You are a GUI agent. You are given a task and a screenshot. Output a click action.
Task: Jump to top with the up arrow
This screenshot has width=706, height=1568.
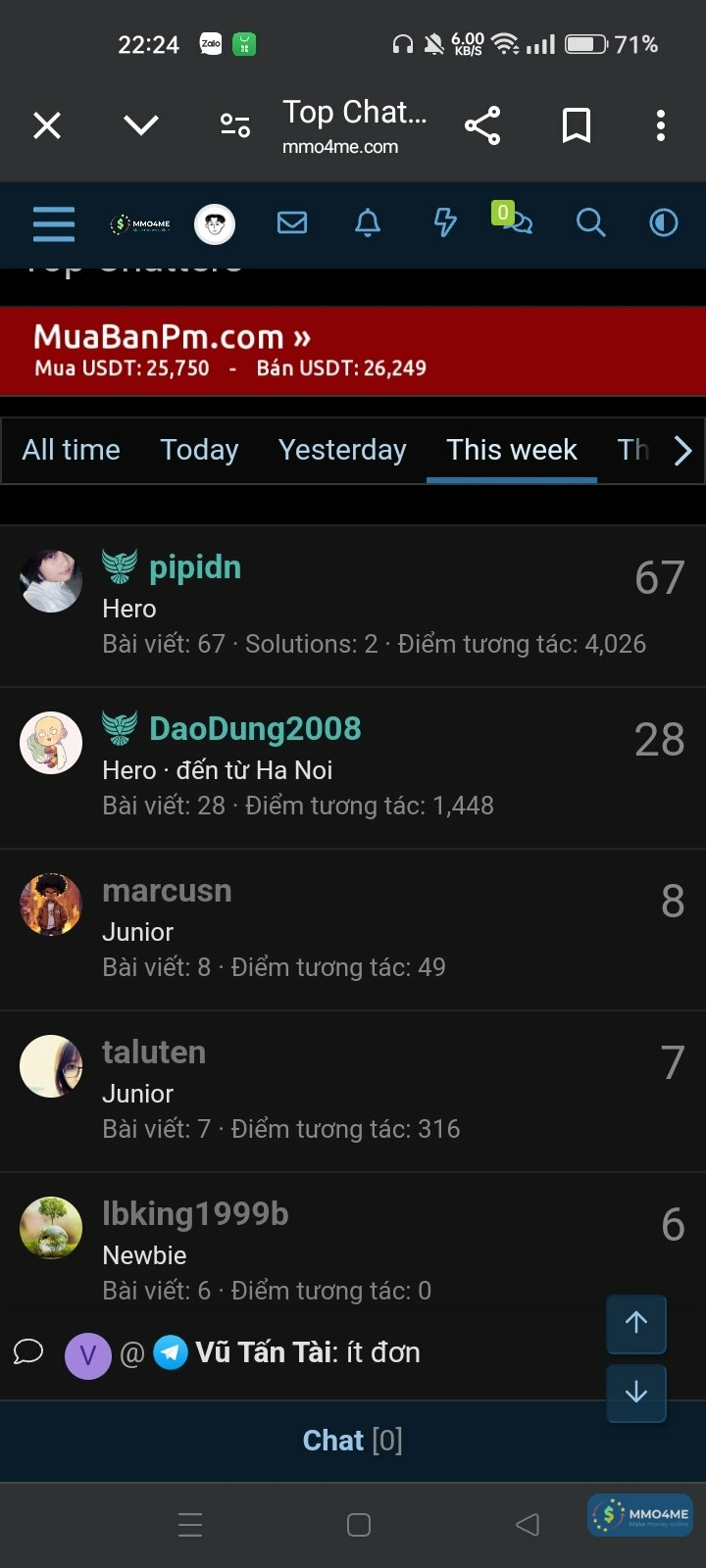click(636, 1323)
